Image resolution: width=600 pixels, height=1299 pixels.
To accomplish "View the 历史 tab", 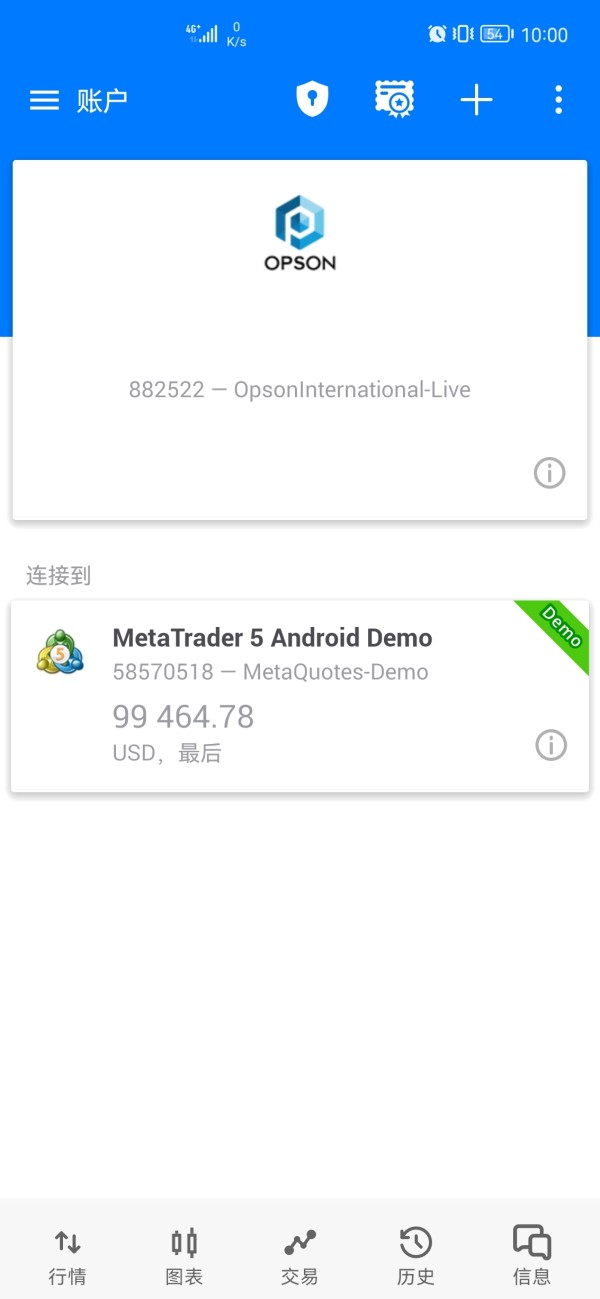I will point(416,1256).
